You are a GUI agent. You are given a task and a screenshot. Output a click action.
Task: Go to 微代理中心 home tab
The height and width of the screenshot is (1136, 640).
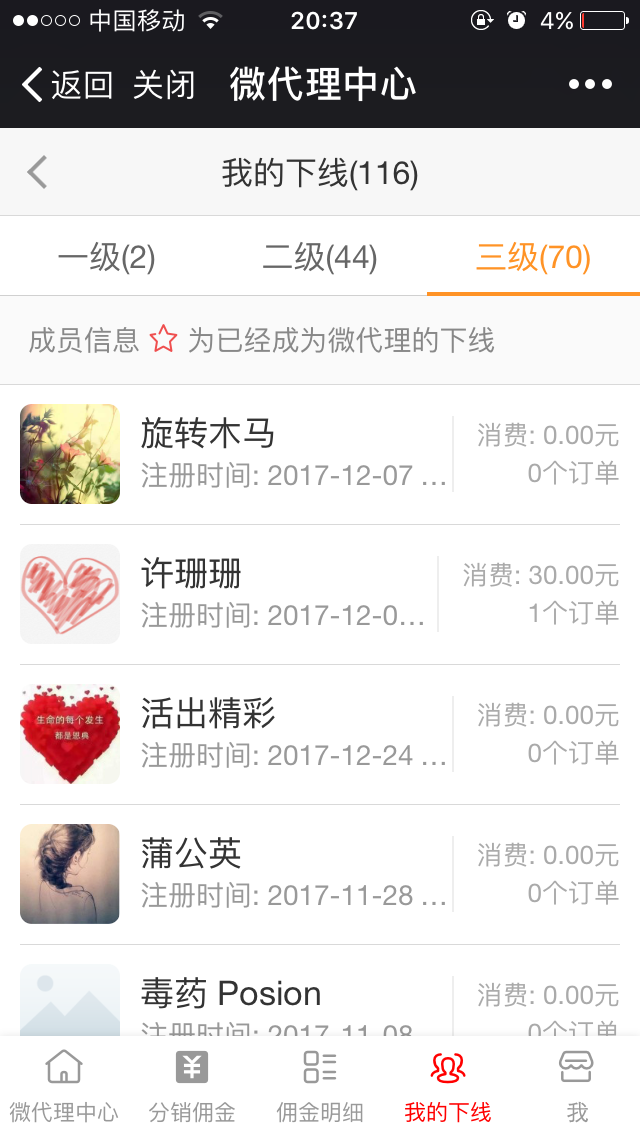point(64,1086)
